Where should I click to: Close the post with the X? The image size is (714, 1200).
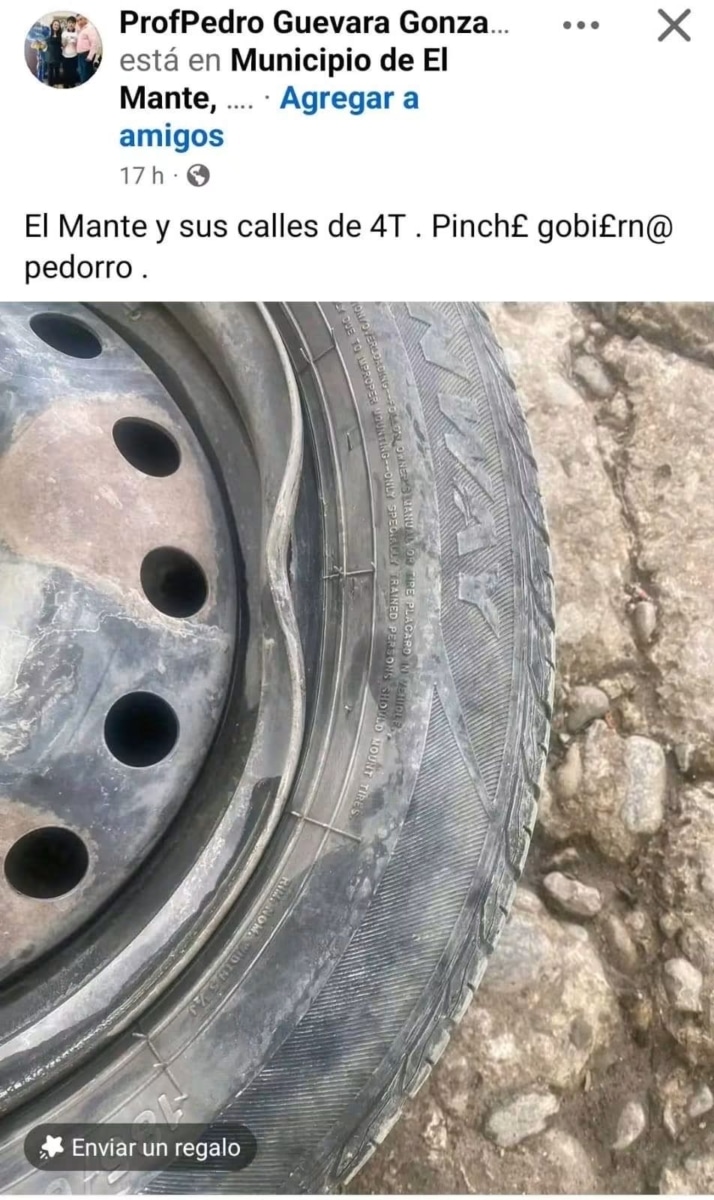coord(674,26)
